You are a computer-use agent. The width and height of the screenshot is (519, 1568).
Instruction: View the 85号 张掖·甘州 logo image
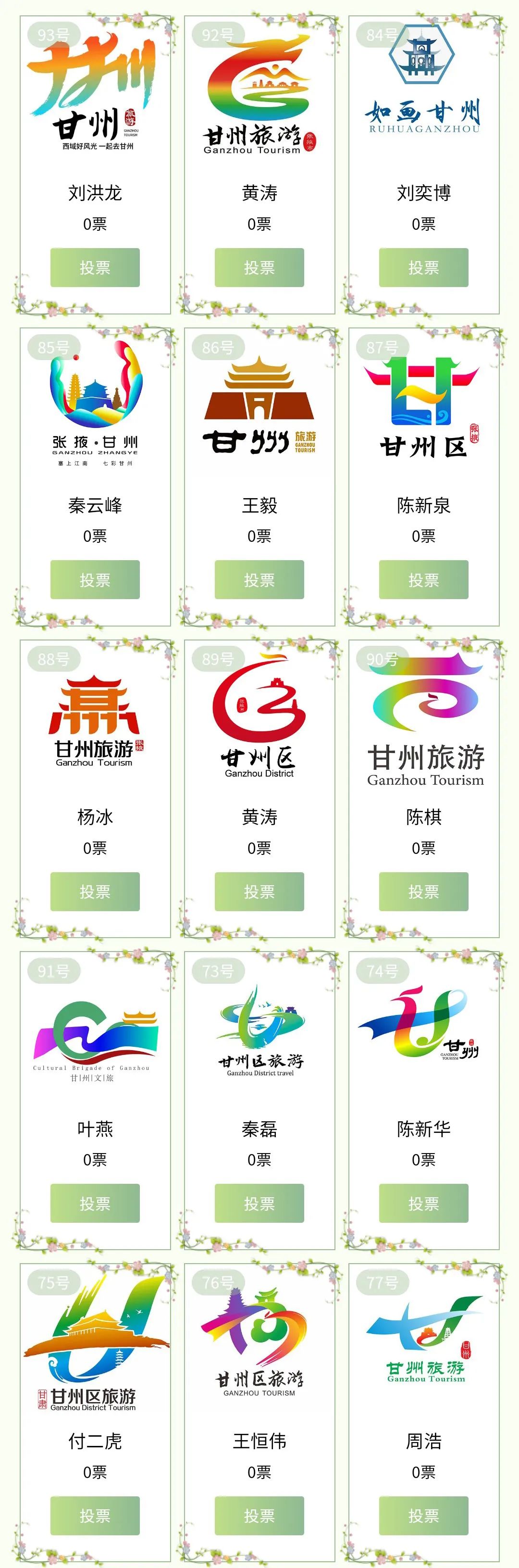95,402
